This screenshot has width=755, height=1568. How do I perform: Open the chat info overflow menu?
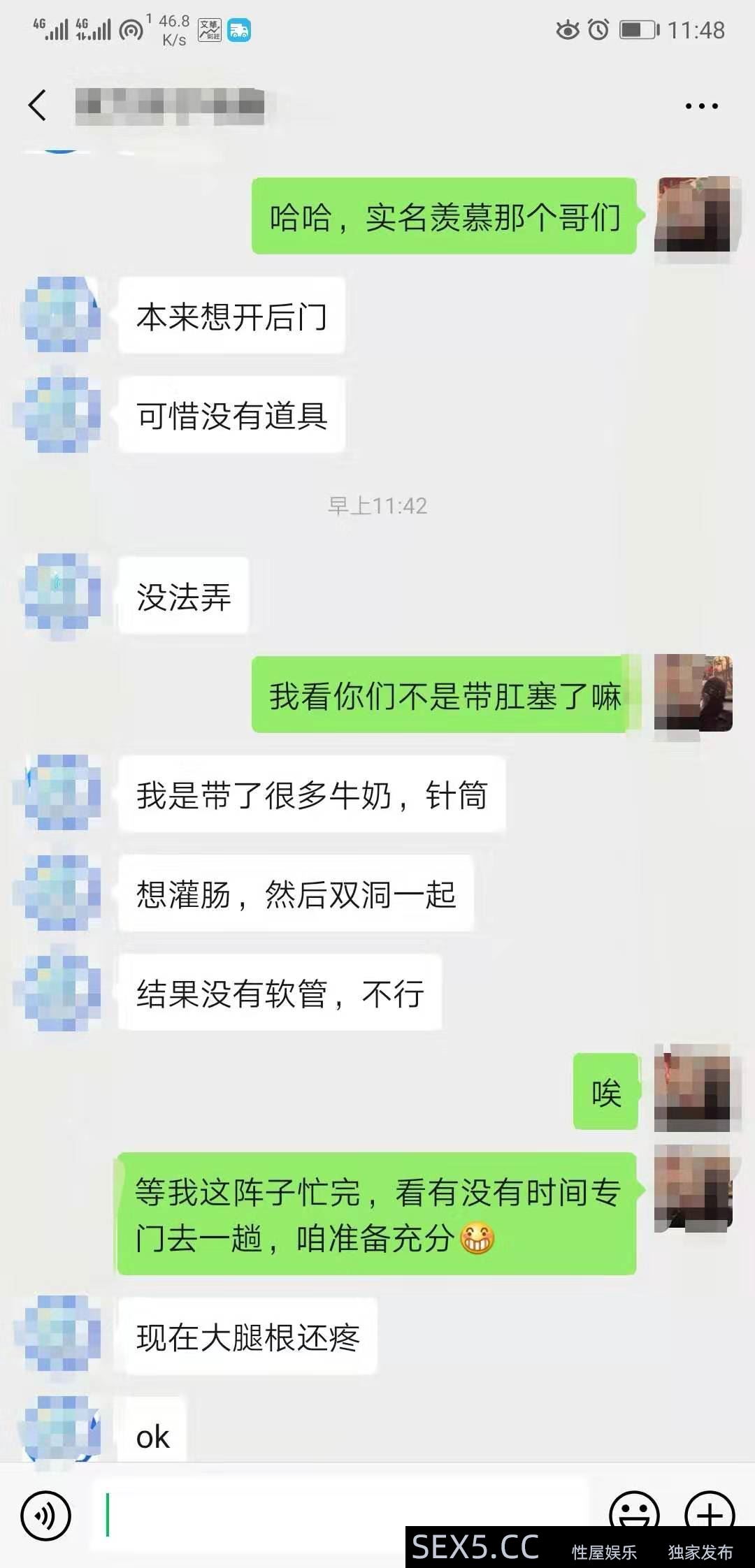click(x=701, y=106)
